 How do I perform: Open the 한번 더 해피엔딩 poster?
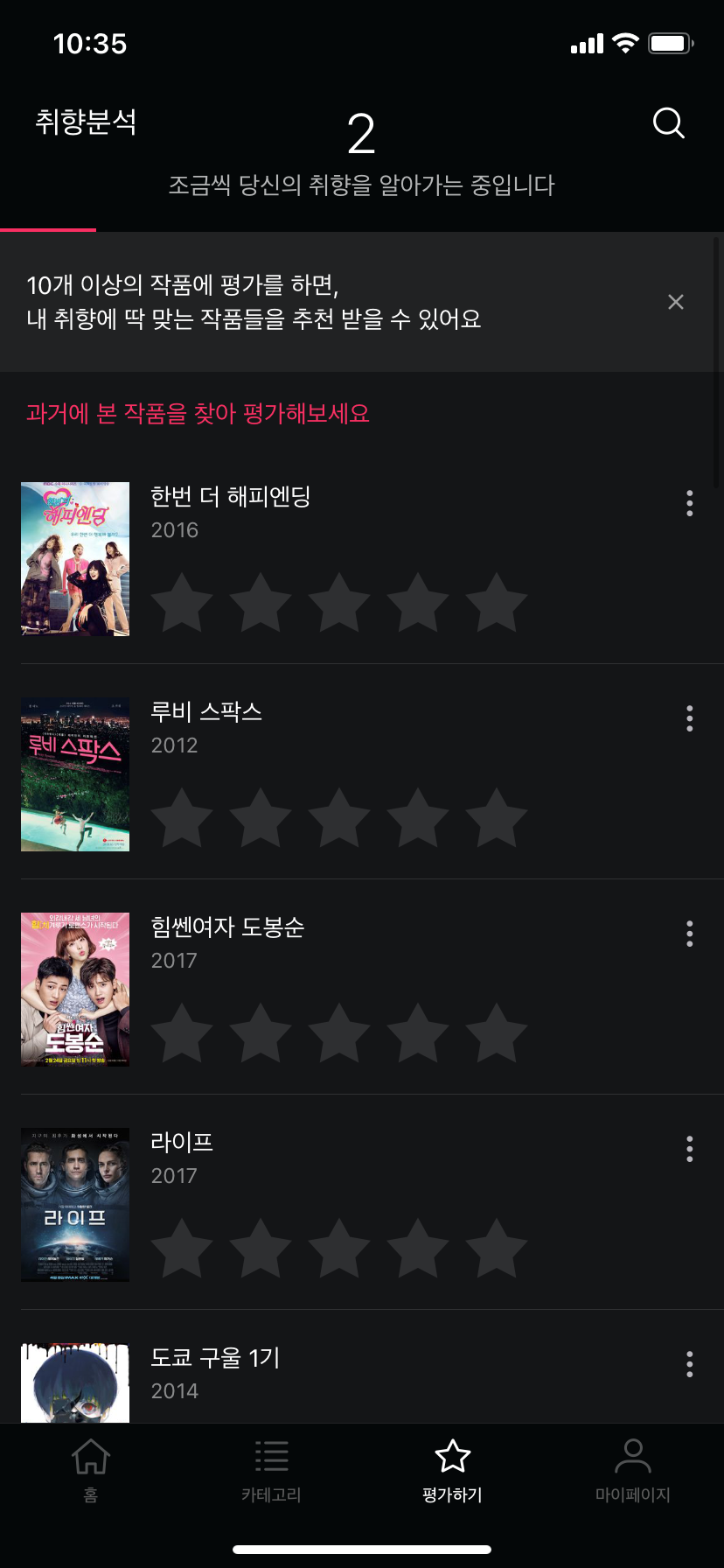(75, 559)
